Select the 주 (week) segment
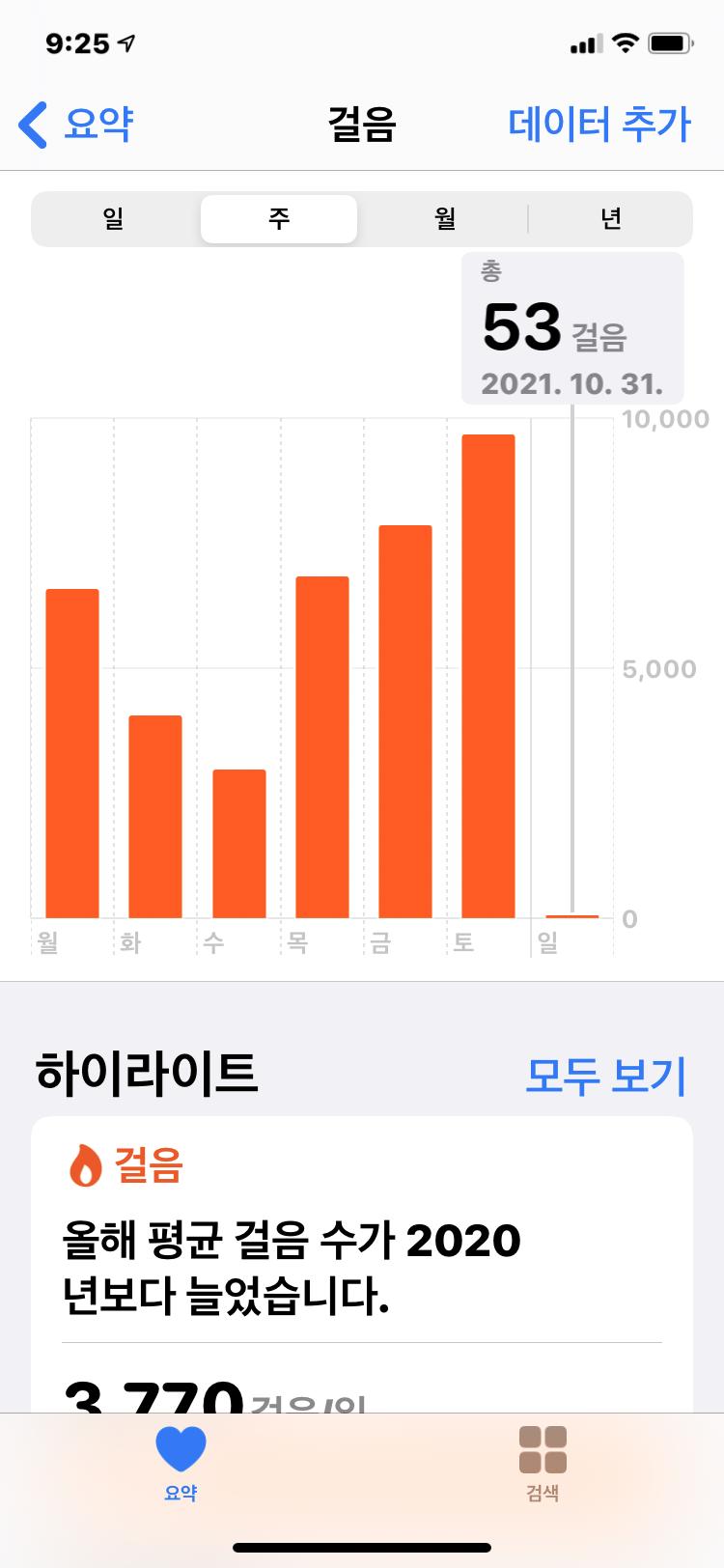724x1568 pixels. [279, 219]
